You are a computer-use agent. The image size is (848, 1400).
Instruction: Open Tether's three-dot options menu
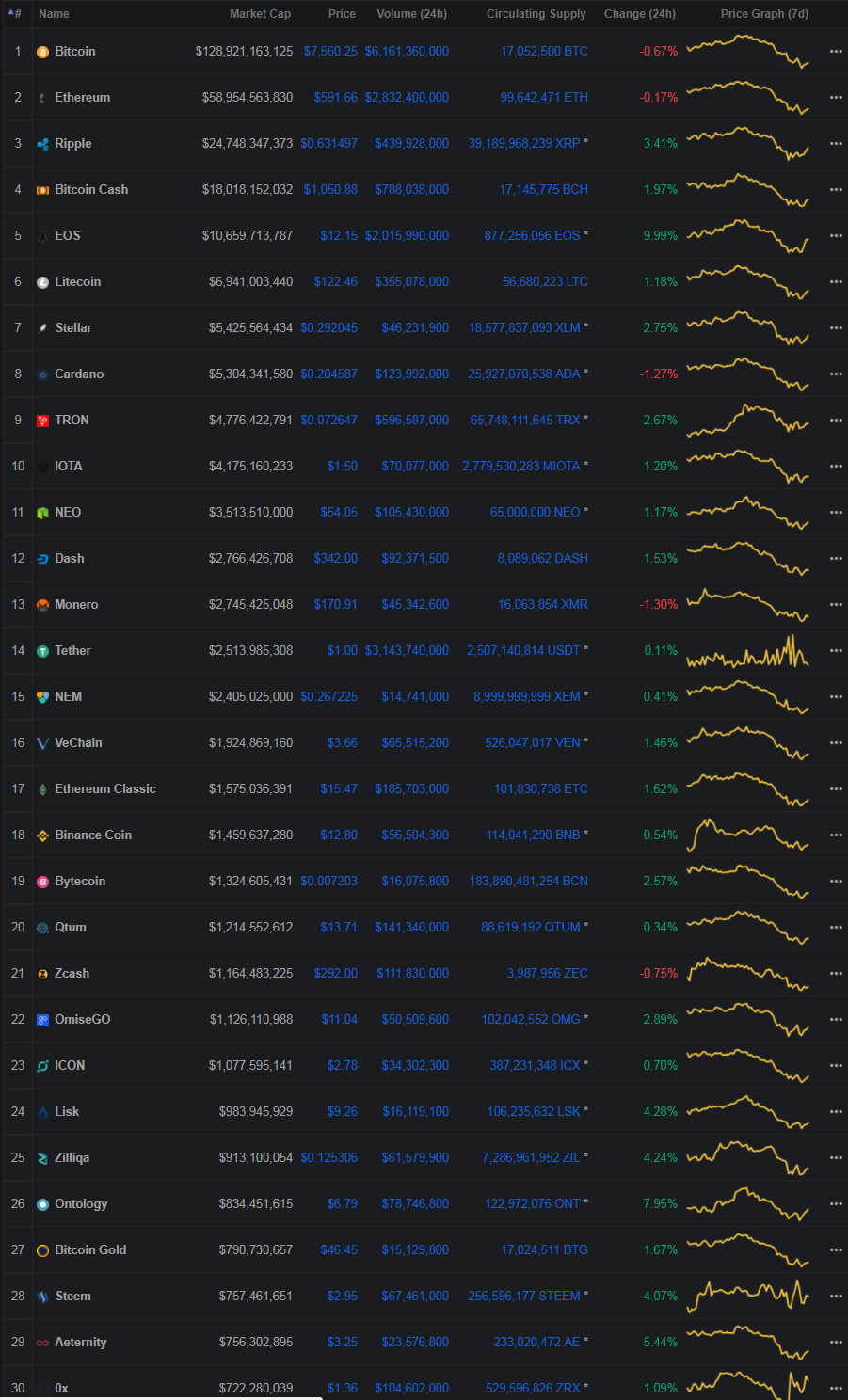(x=835, y=651)
